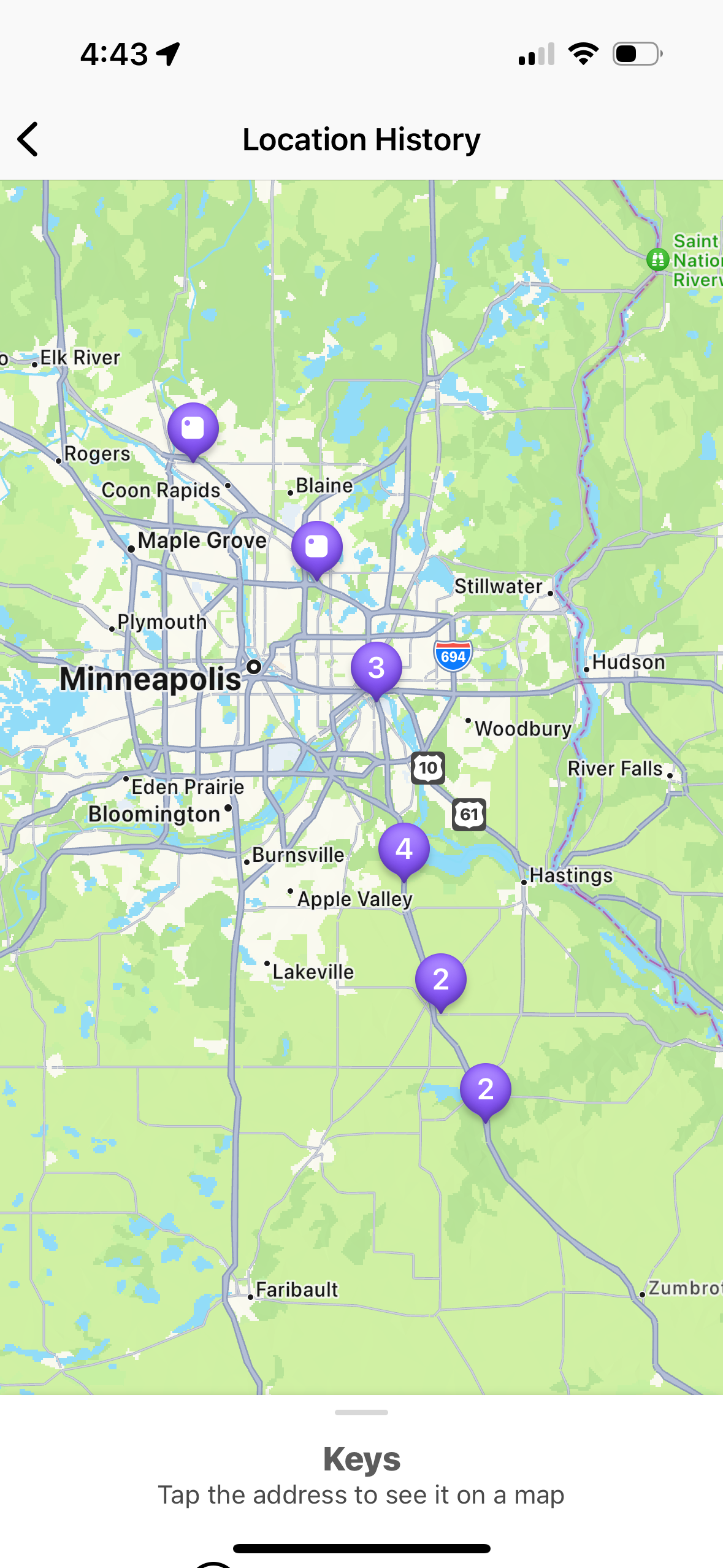
Task: Tap the Saint Croix Riverway park icon
Action: click(x=658, y=259)
